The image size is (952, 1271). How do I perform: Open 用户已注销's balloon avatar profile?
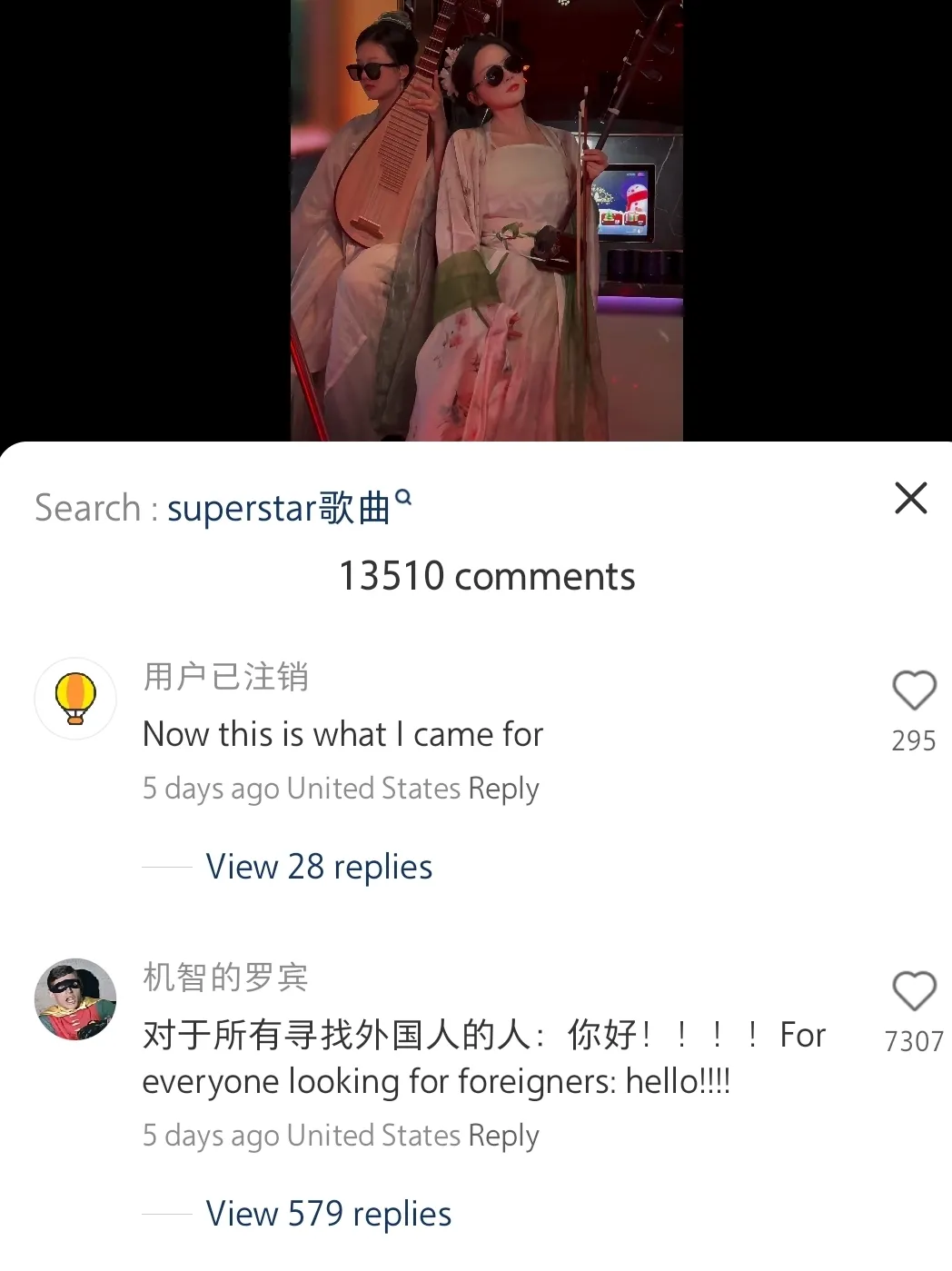point(75,699)
